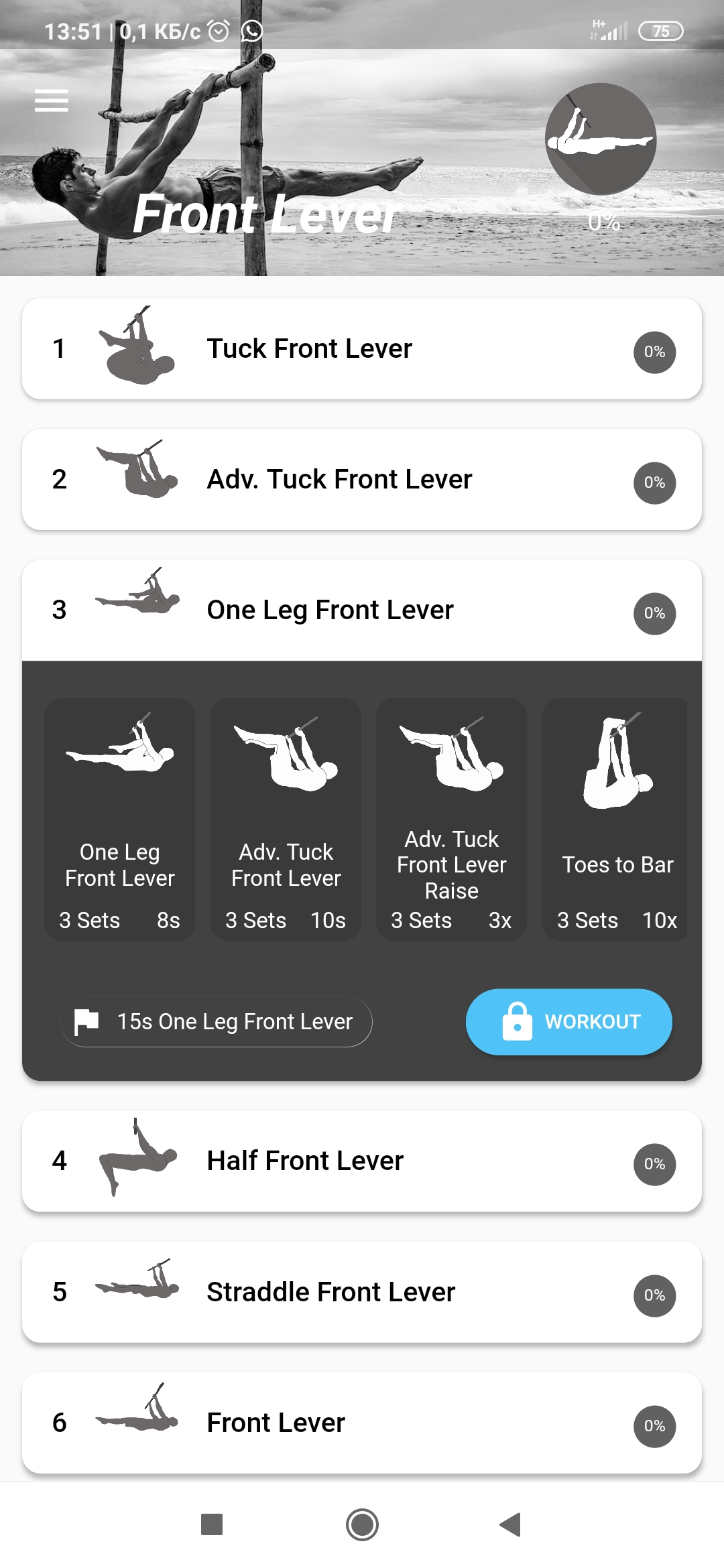This screenshot has height=1568, width=724.
Task: Go to the system home screen
Action: pos(362,1524)
